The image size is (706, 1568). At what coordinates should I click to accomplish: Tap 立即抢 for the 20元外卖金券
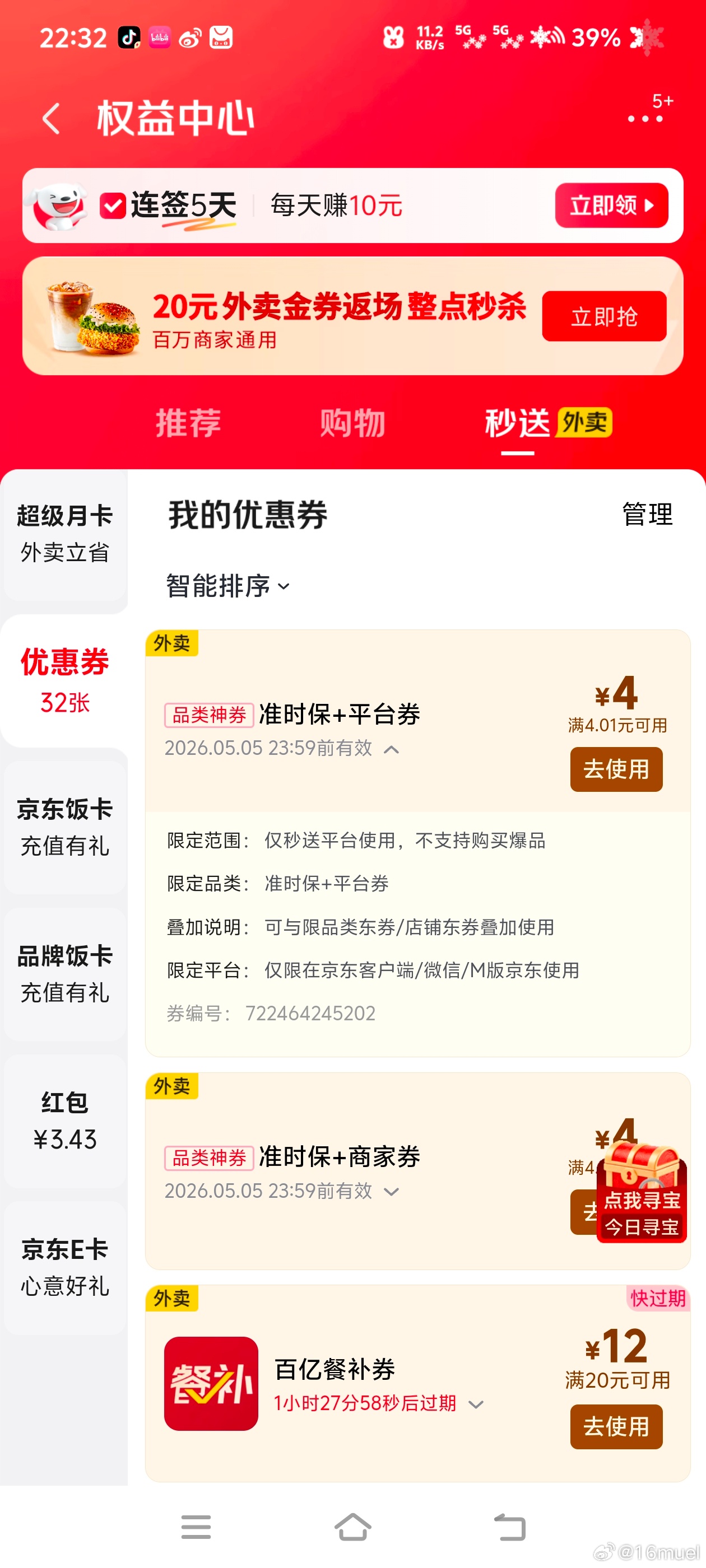tap(603, 316)
